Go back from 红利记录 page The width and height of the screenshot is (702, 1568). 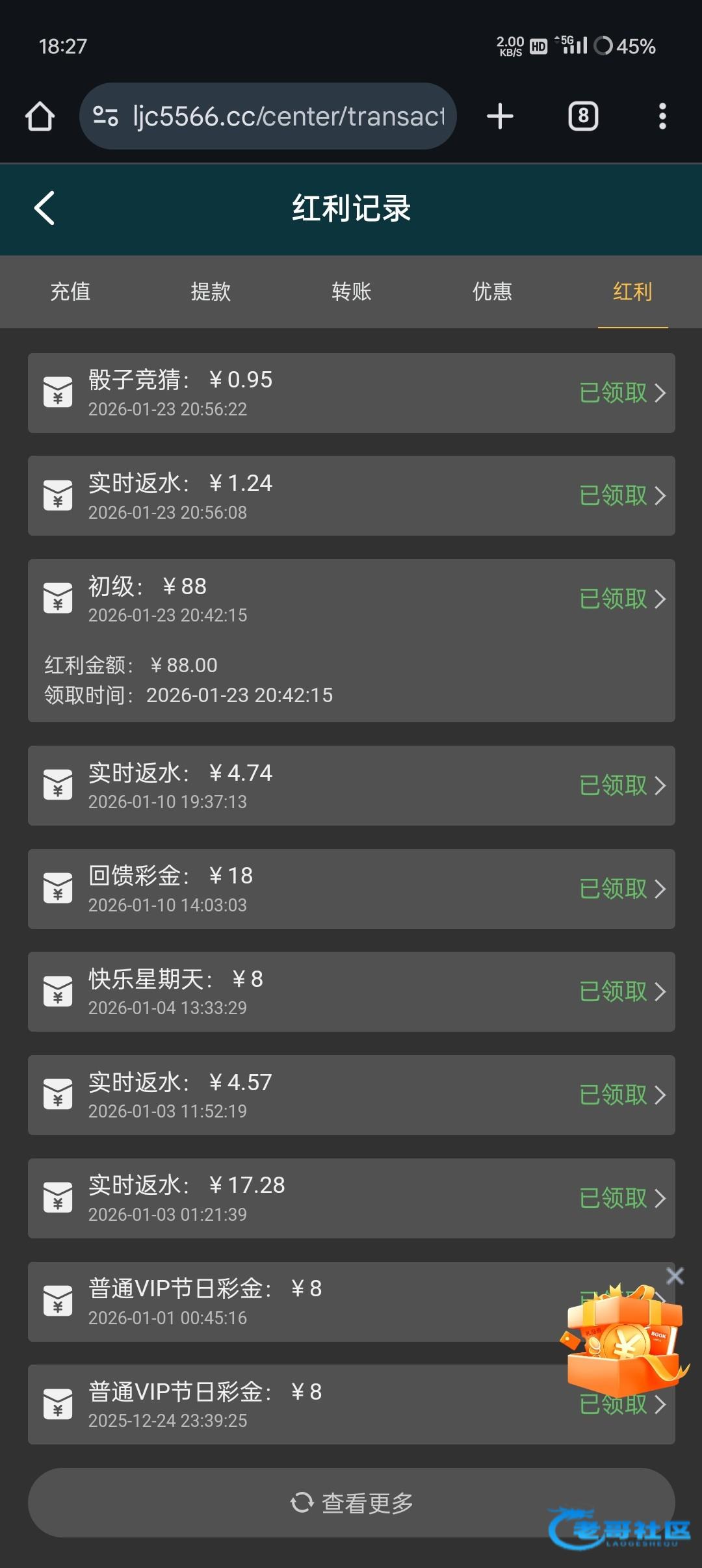coord(44,209)
